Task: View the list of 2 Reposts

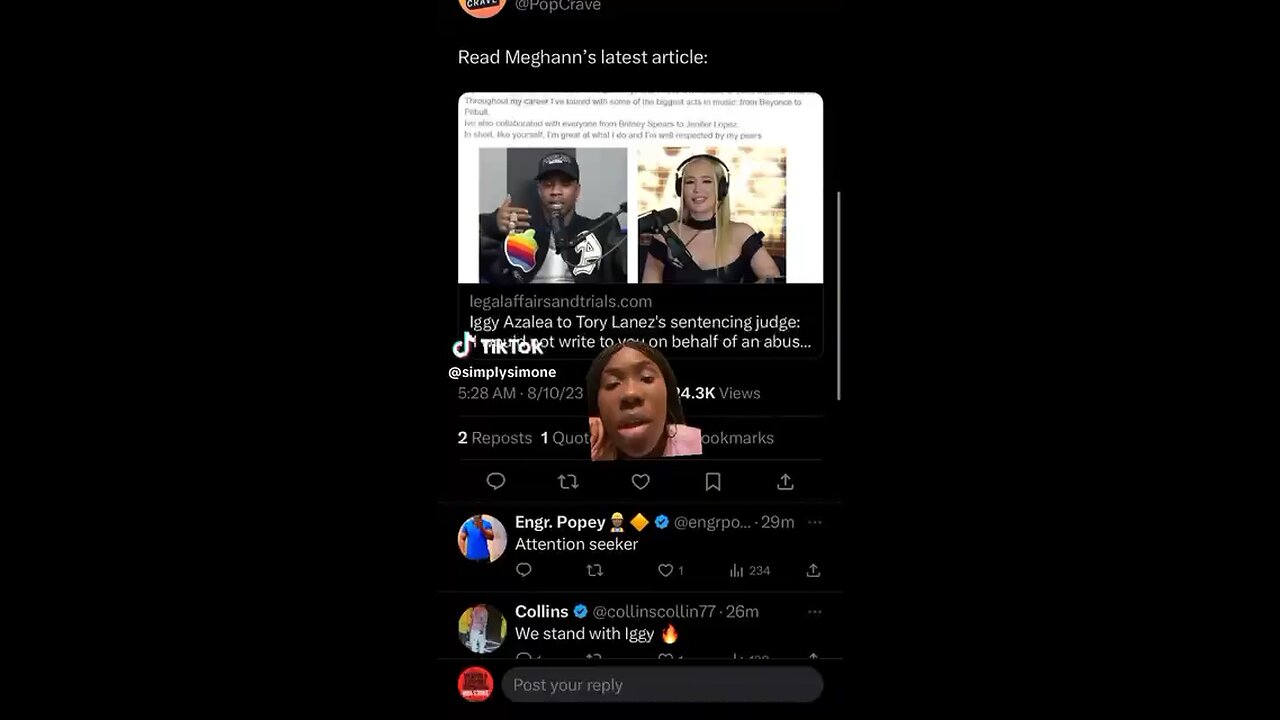Action: pos(494,438)
